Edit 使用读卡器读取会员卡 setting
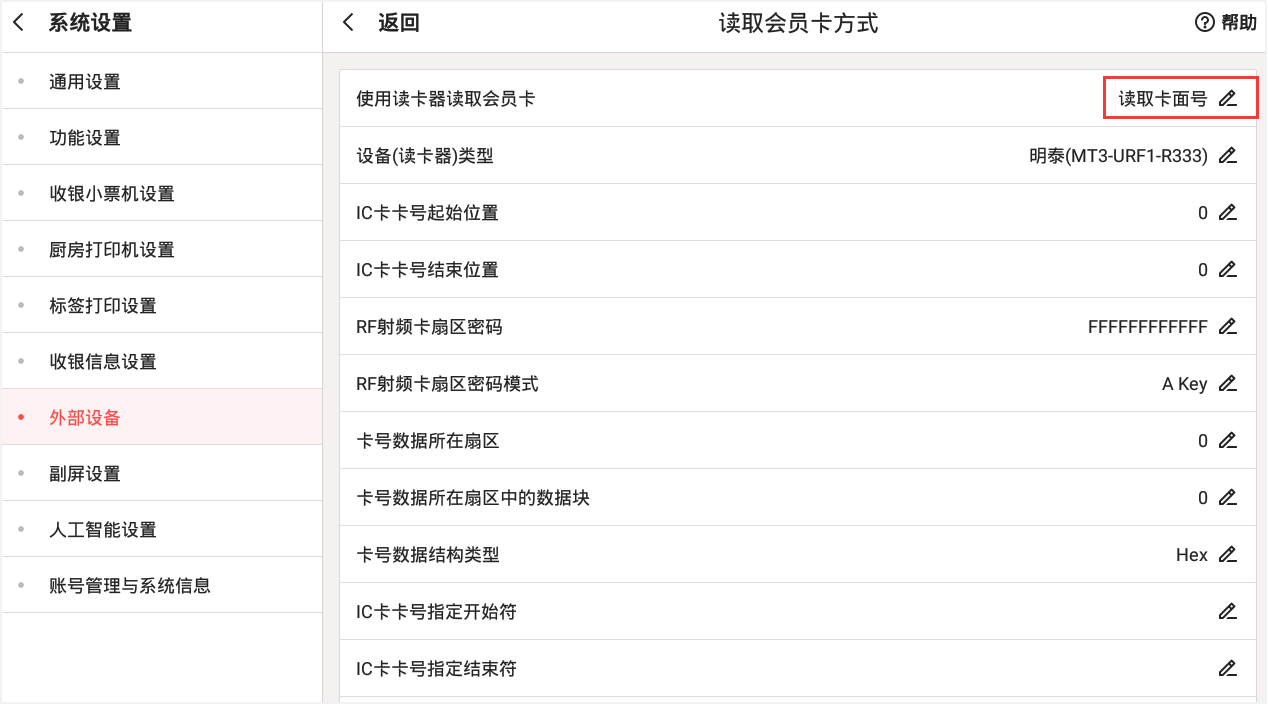Screen dimensions: 1268x705 click(1228, 99)
